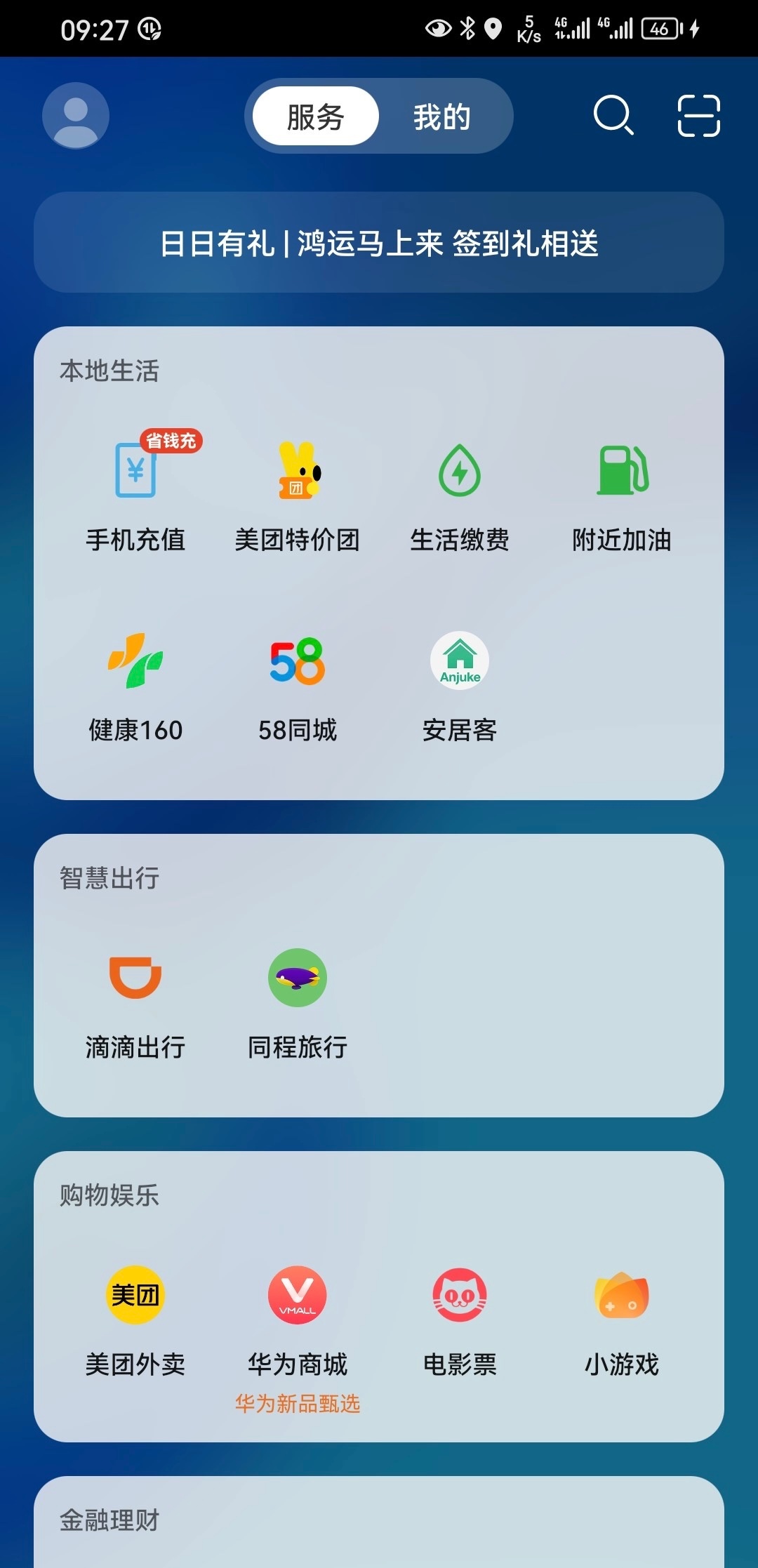Launch 美团特价团

(x=298, y=491)
